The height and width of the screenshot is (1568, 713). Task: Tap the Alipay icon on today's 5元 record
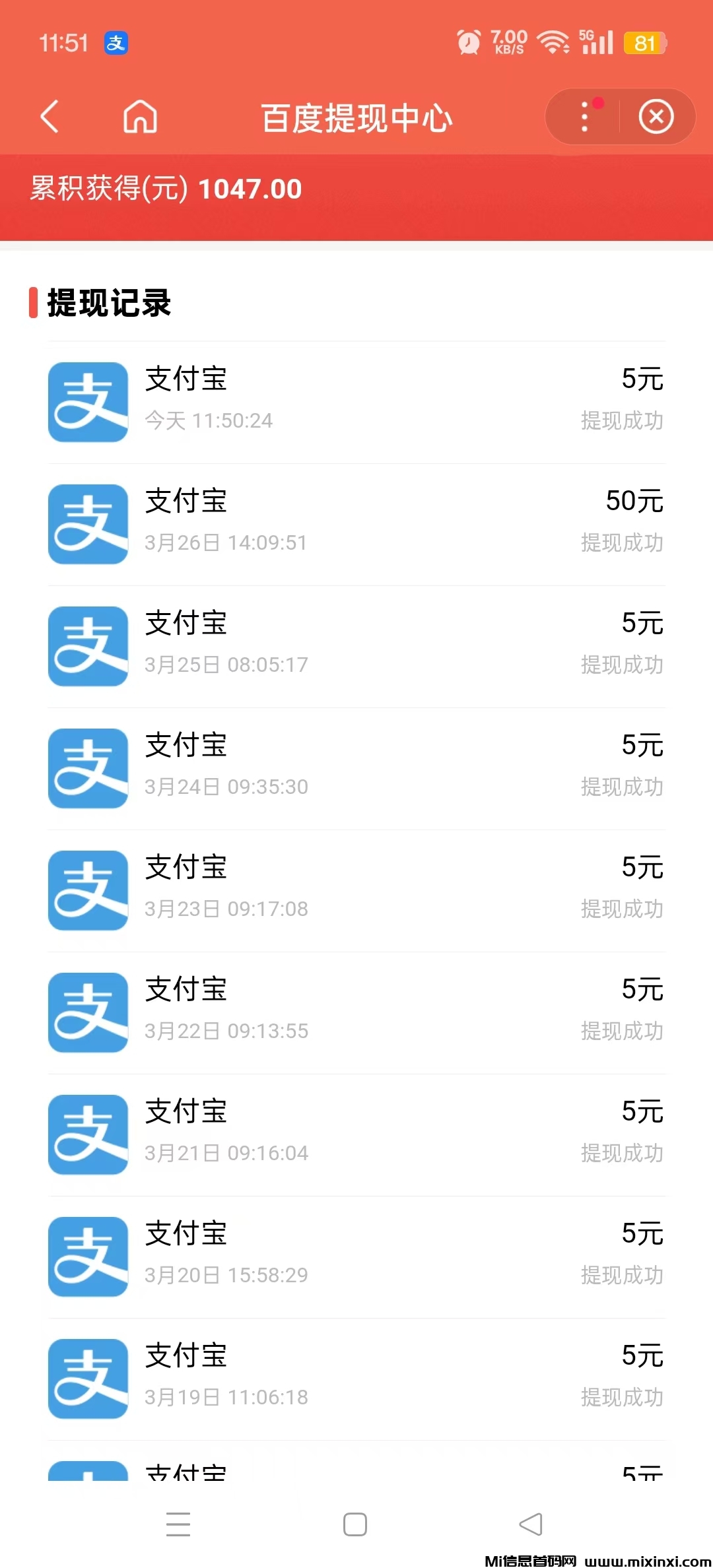tap(87, 403)
